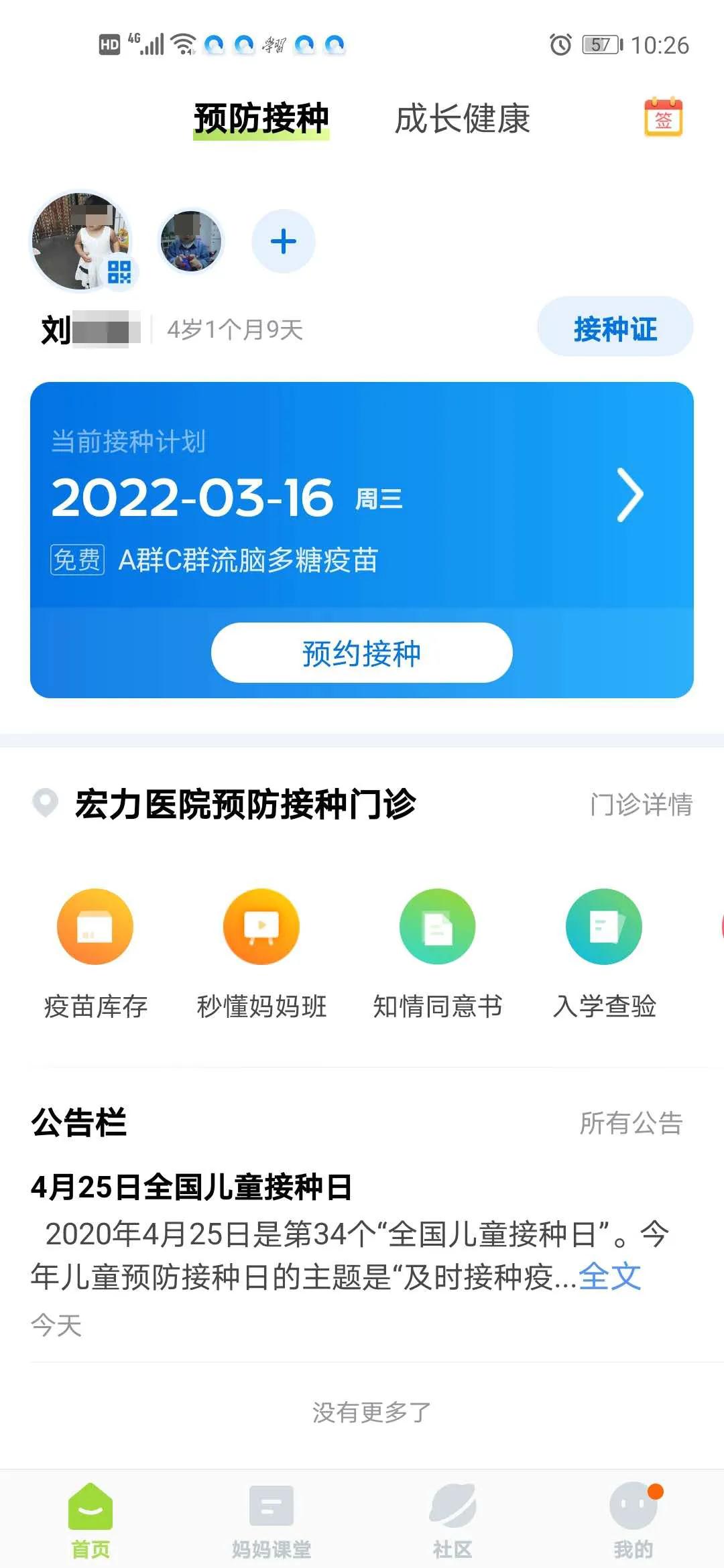Open the sign-in calendar icon
The height and width of the screenshot is (1568, 724).
coord(663,118)
